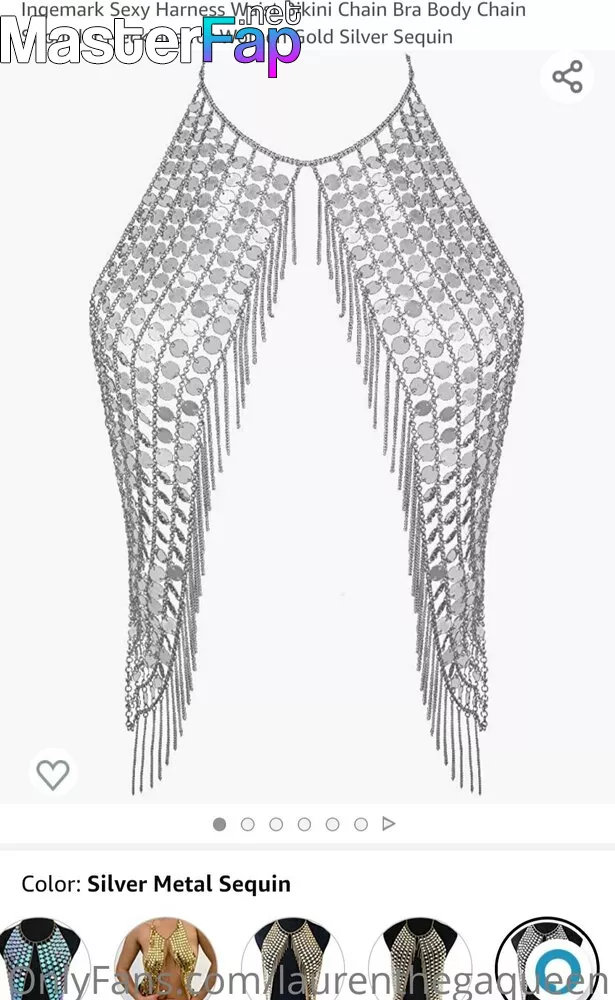Share this product listing
The image size is (615, 1000).
(x=567, y=77)
